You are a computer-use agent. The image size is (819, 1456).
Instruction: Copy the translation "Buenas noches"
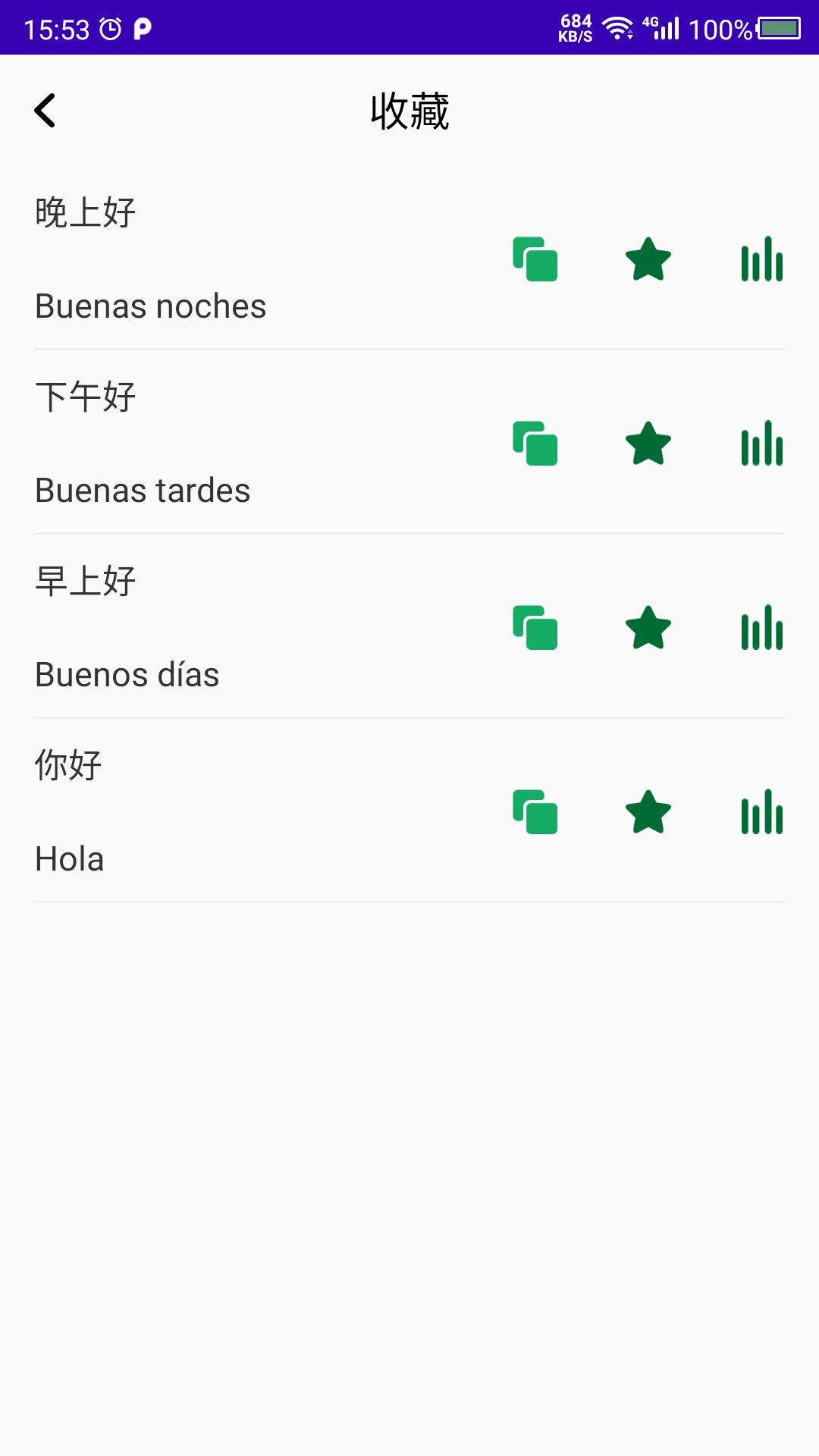(x=535, y=260)
